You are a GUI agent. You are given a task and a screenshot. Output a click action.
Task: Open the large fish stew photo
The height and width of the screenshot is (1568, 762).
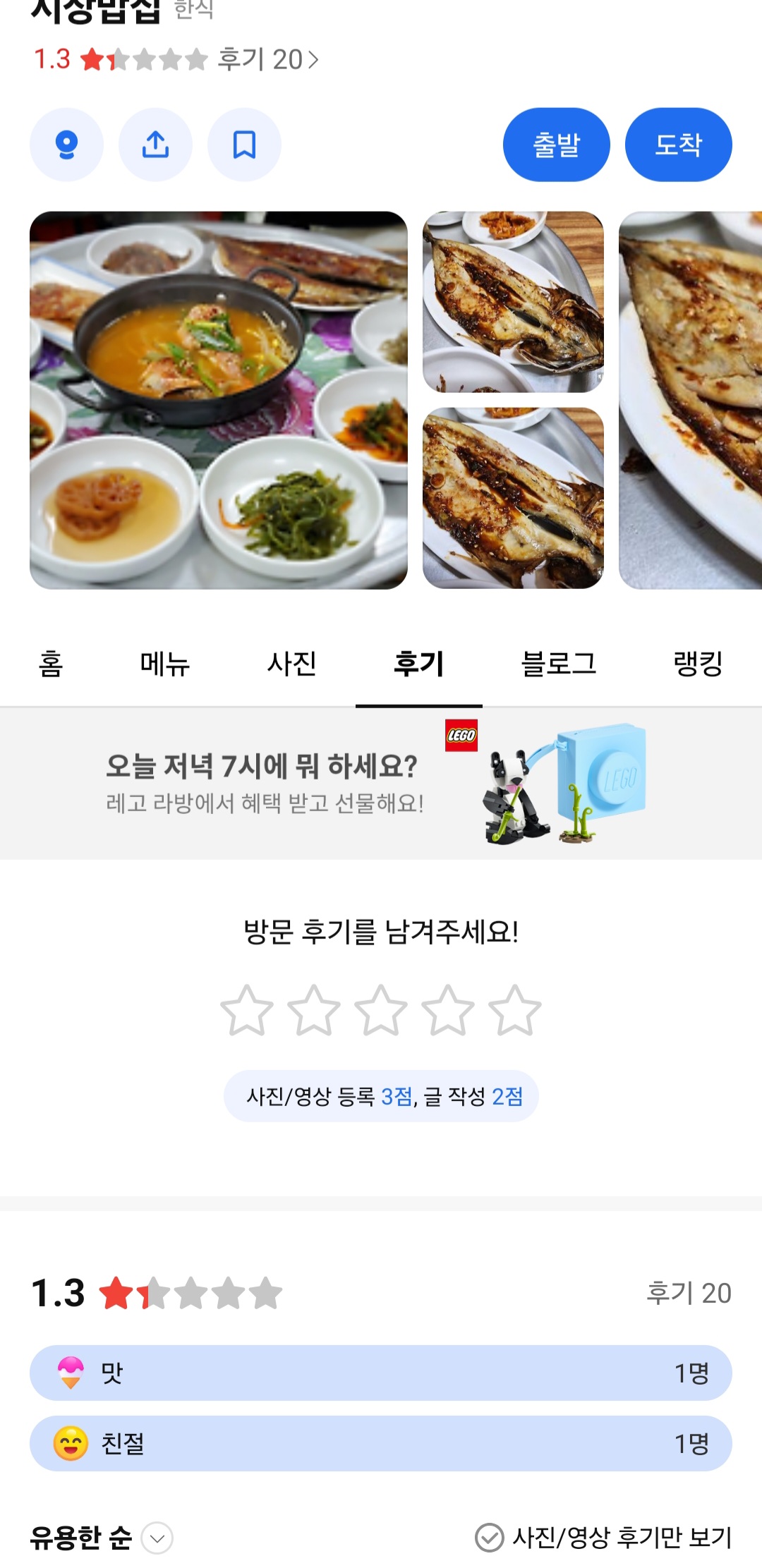coord(219,400)
